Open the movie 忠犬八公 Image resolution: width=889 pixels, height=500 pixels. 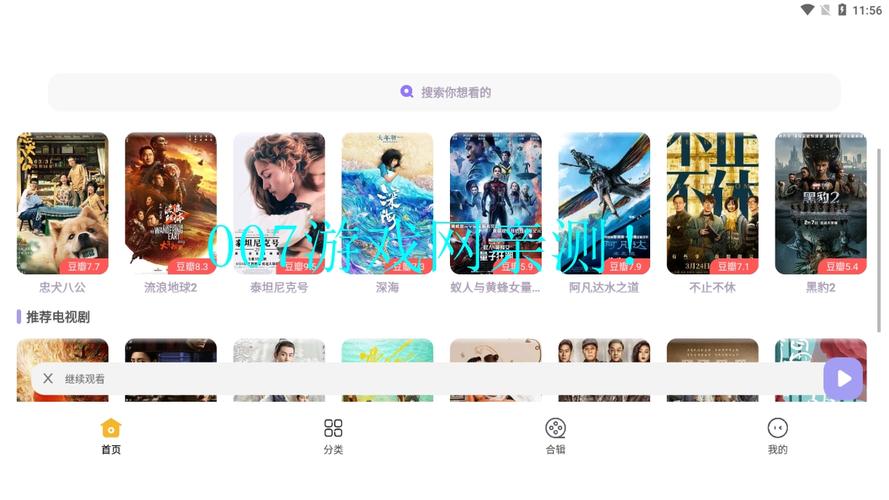63,203
